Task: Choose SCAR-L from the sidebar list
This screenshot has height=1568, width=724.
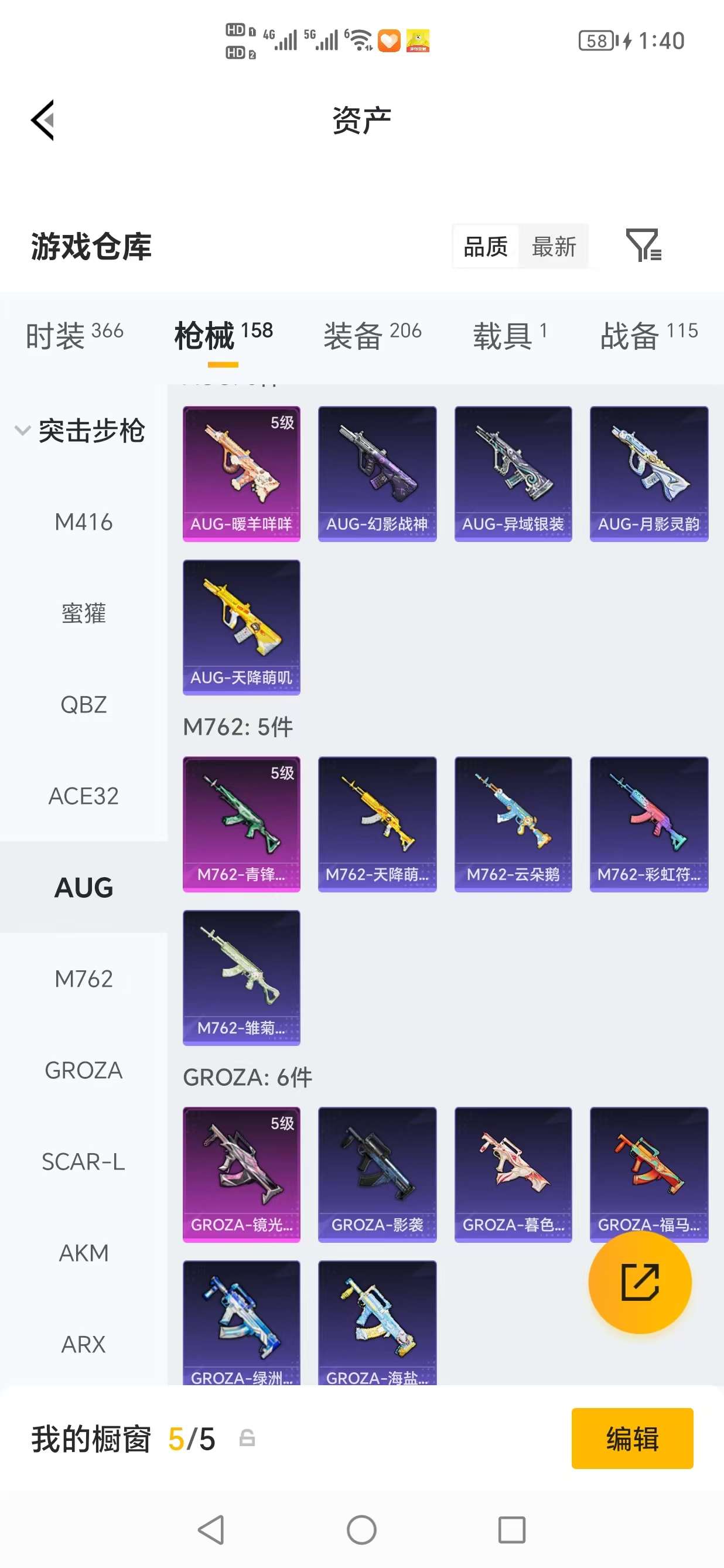Action: point(83,1161)
